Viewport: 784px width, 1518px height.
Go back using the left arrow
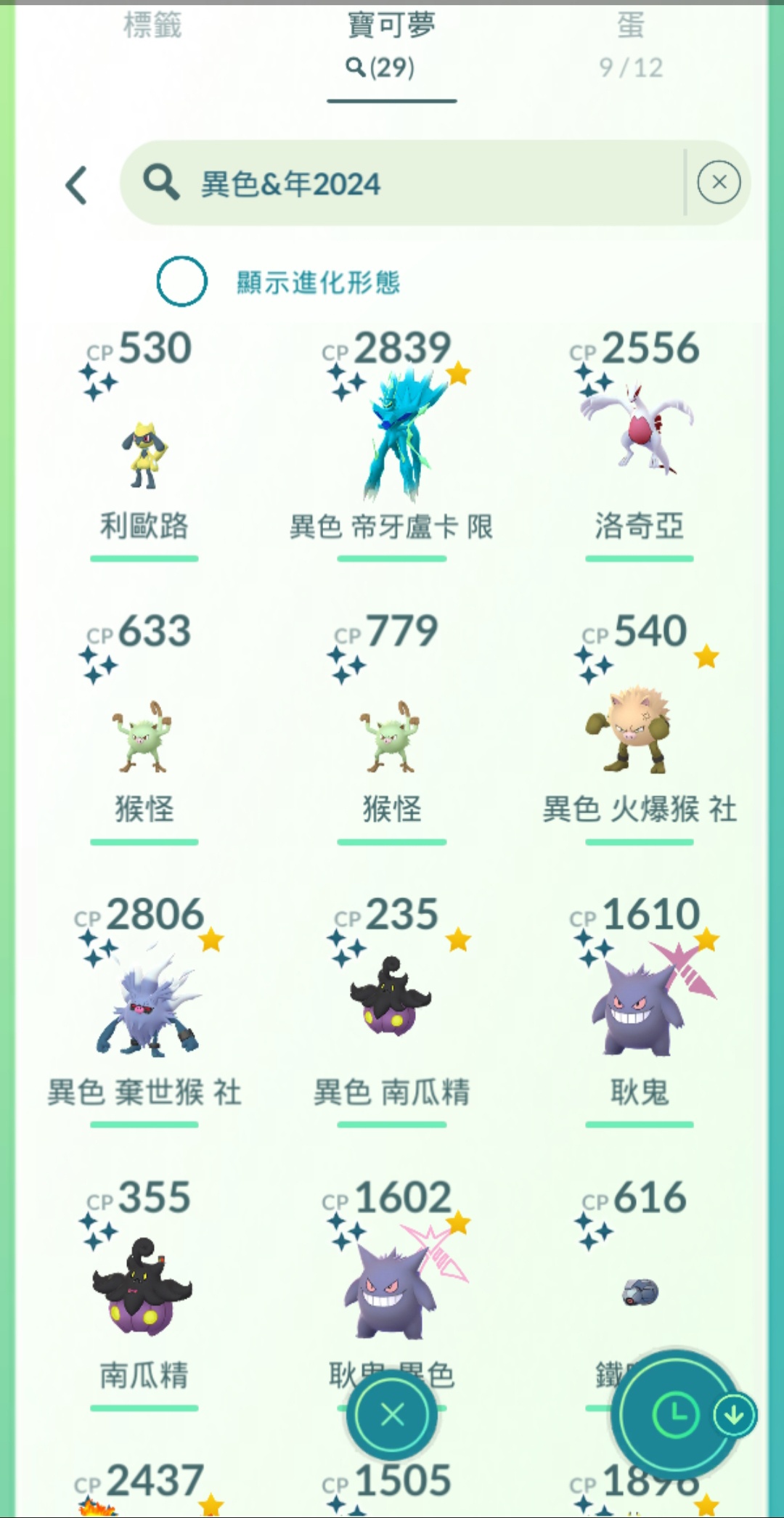[x=77, y=185]
